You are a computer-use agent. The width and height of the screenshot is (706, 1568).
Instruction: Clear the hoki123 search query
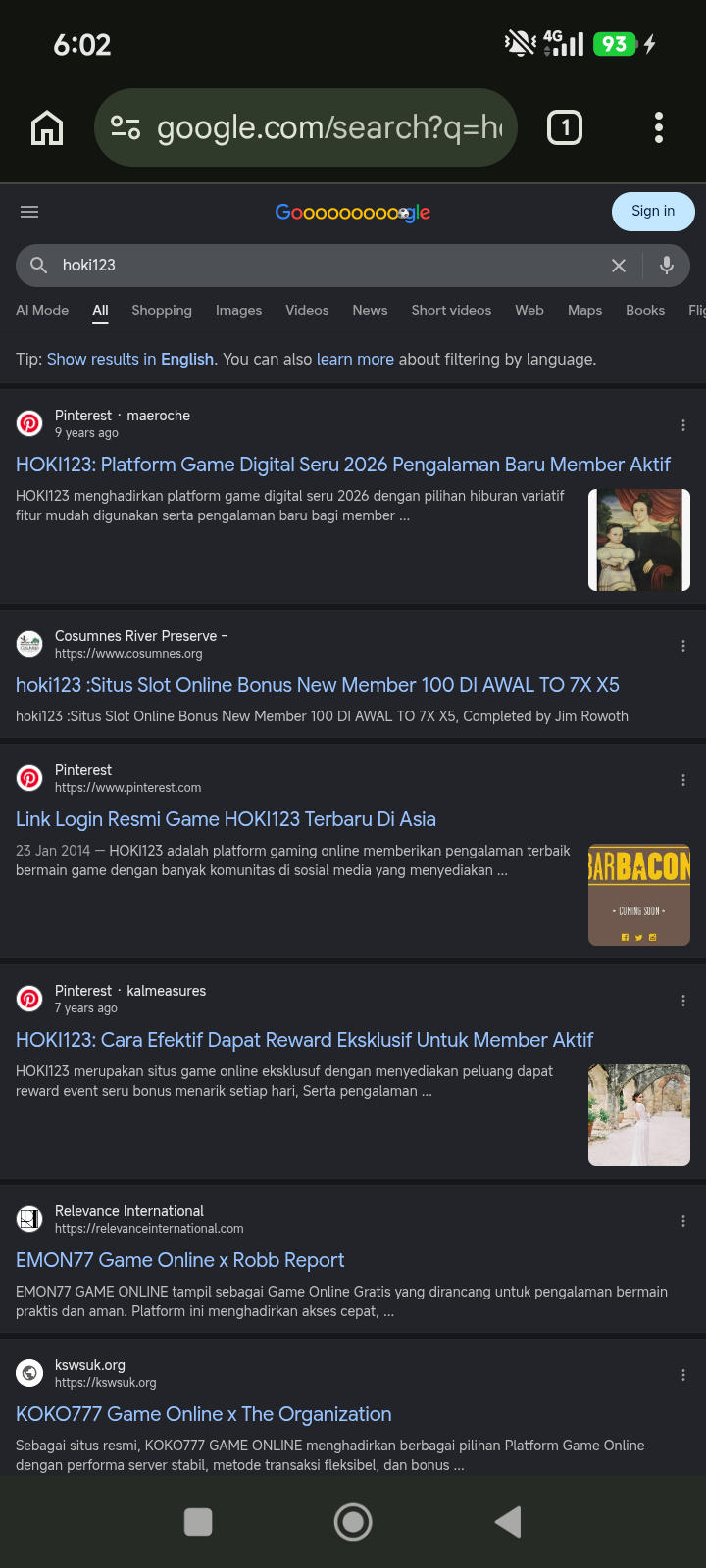(619, 266)
